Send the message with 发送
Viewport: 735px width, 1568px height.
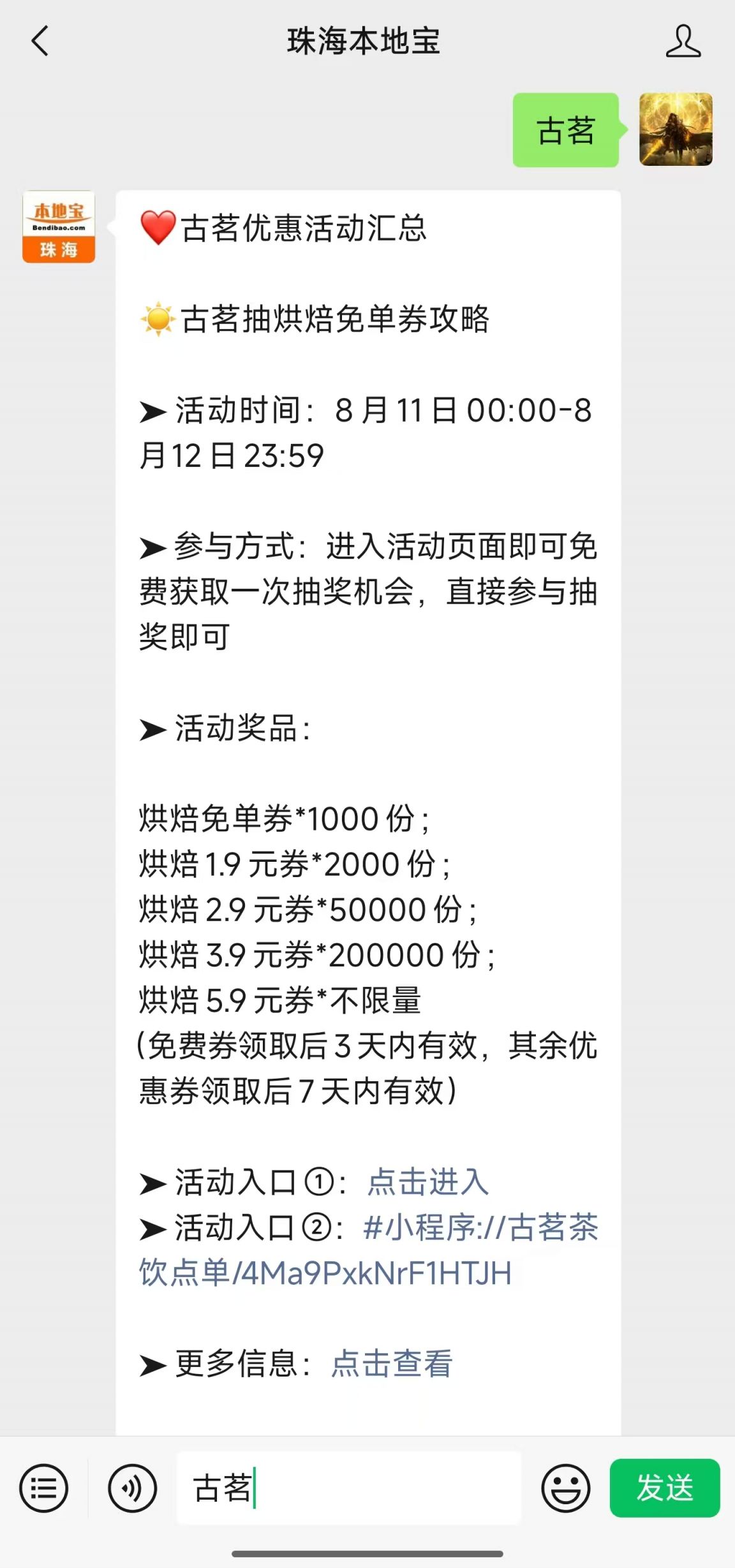pyautogui.click(x=665, y=1488)
